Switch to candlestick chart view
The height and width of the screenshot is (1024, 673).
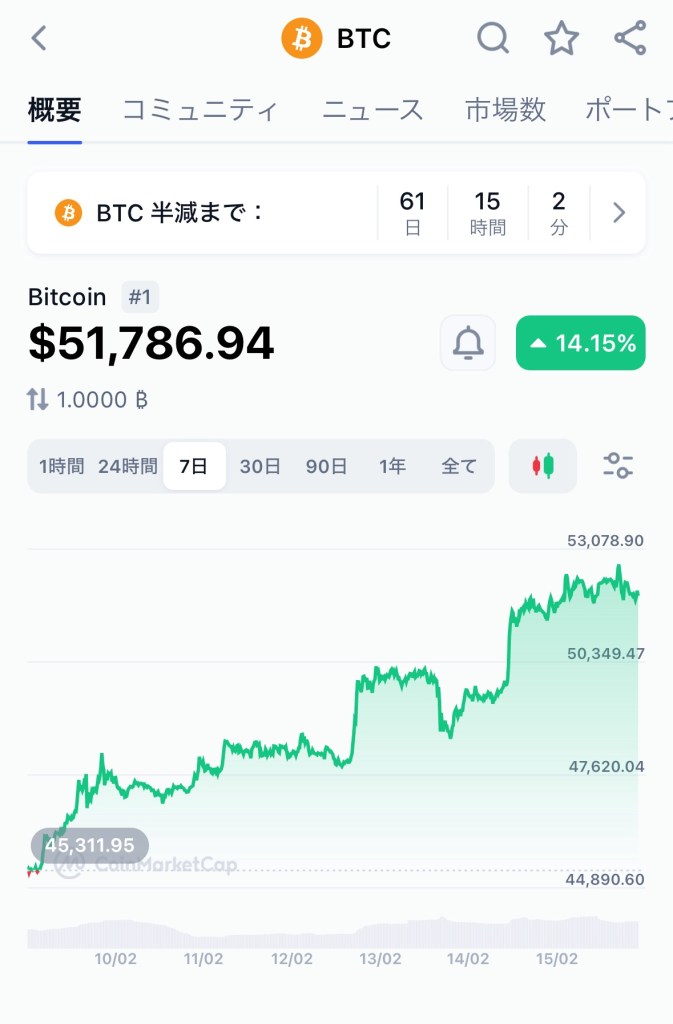pos(543,466)
